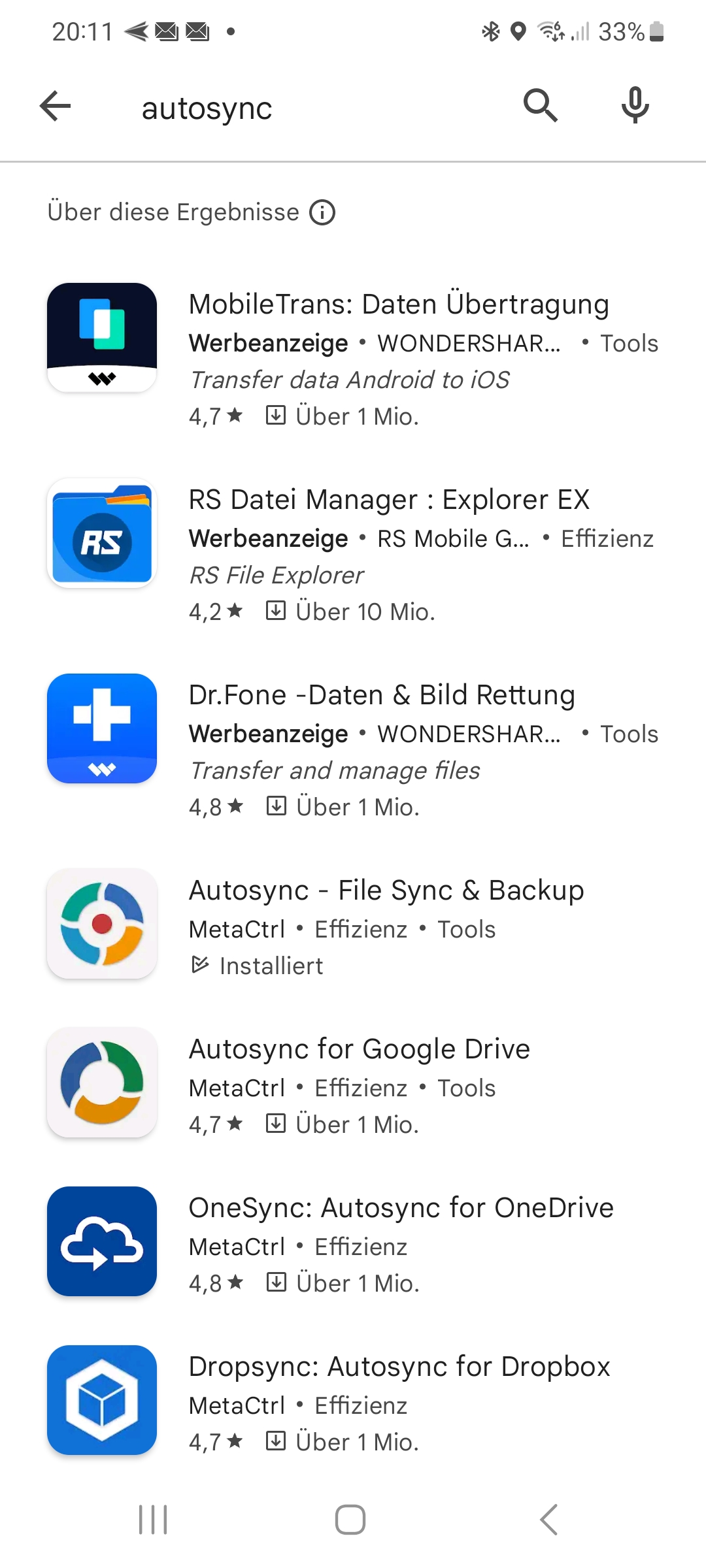Start voice search with the microphone
706x1568 pixels.
(x=635, y=106)
